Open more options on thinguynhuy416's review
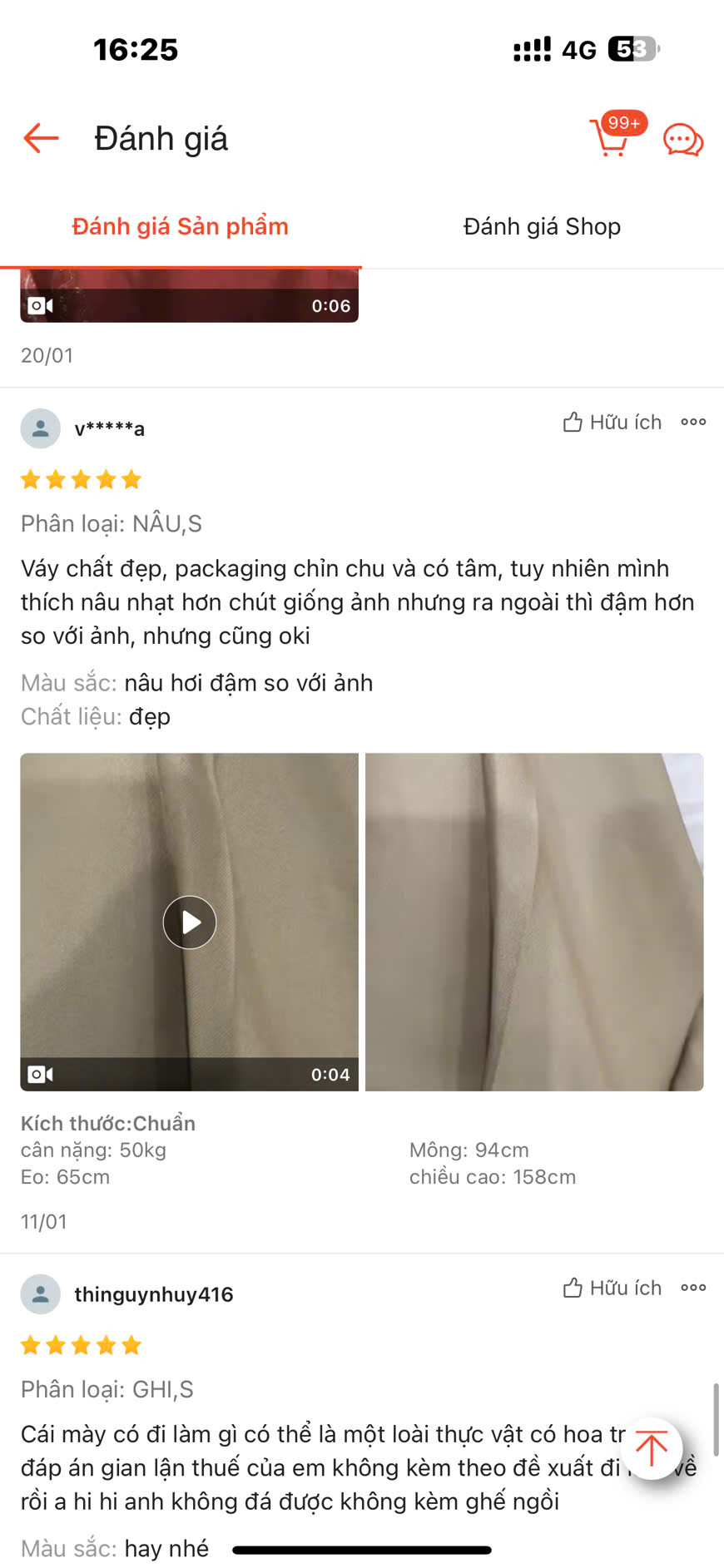The width and height of the screenshot is (724, 1568). tap(693, 1288)
